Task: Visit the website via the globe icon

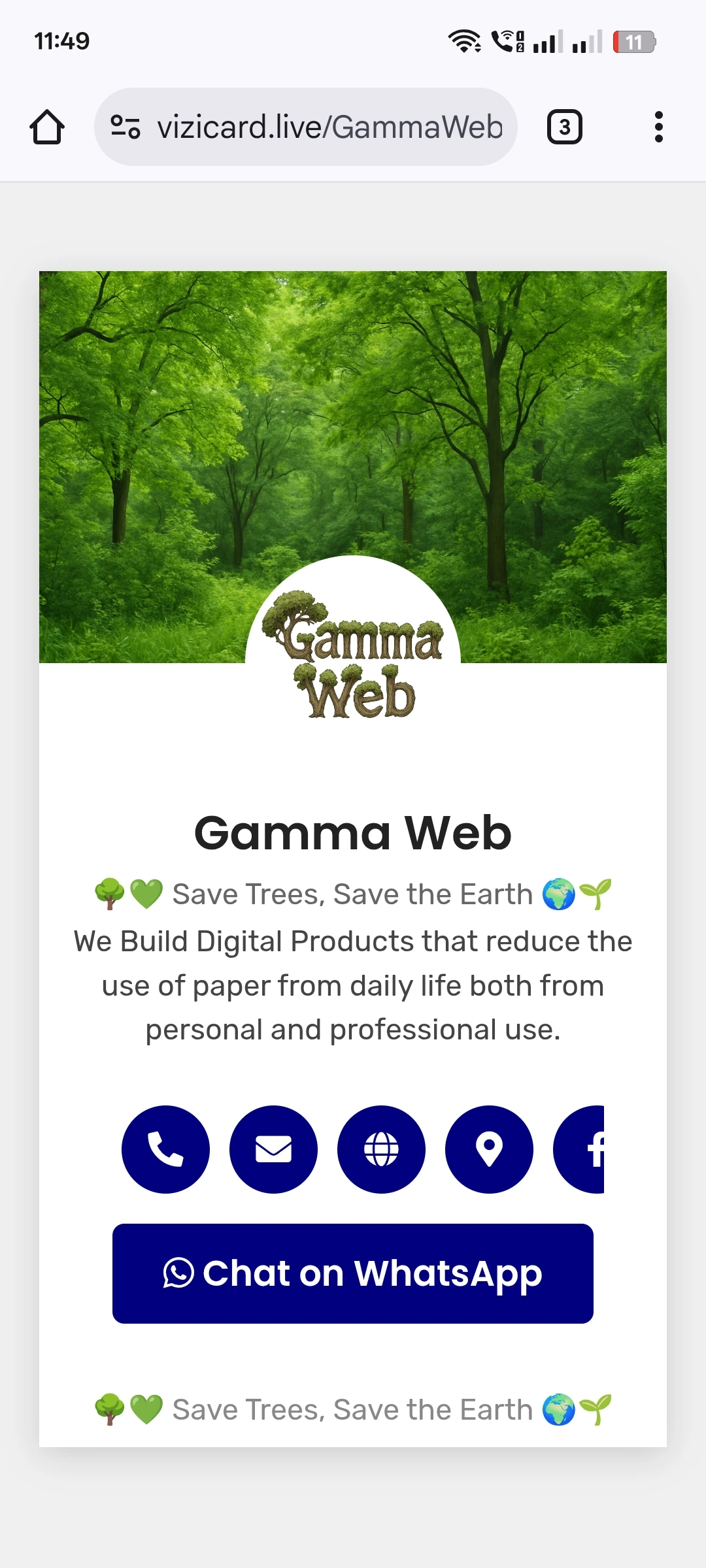Action: coord(381,1149)
